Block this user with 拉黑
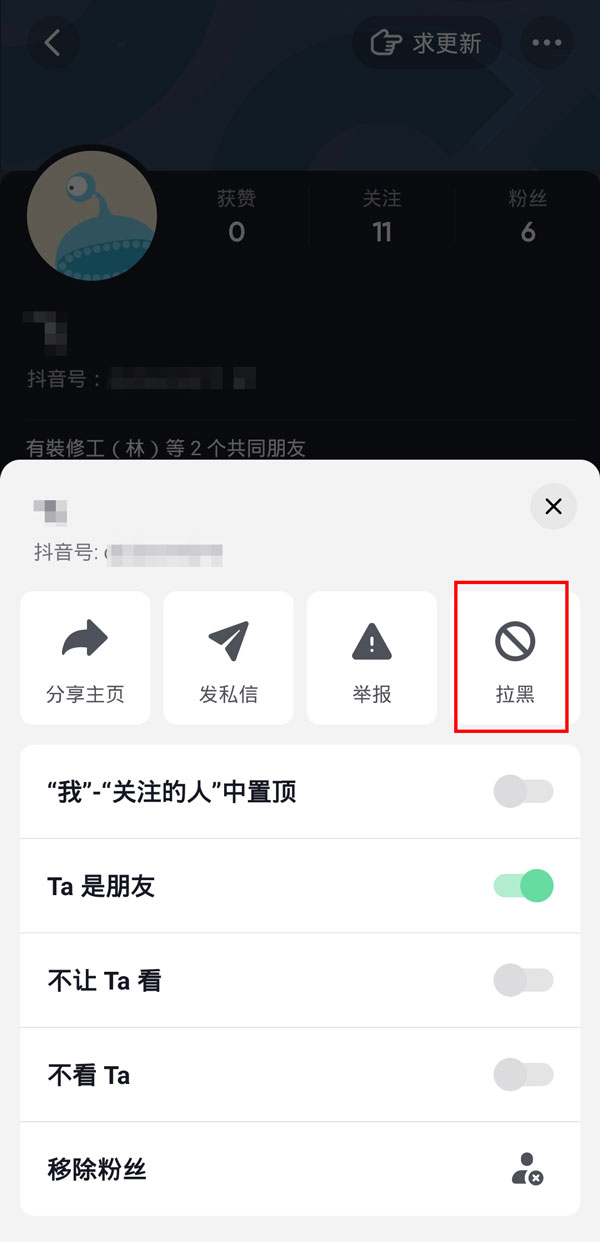Viewport: 600px width, 1242px height. (515, 657)
